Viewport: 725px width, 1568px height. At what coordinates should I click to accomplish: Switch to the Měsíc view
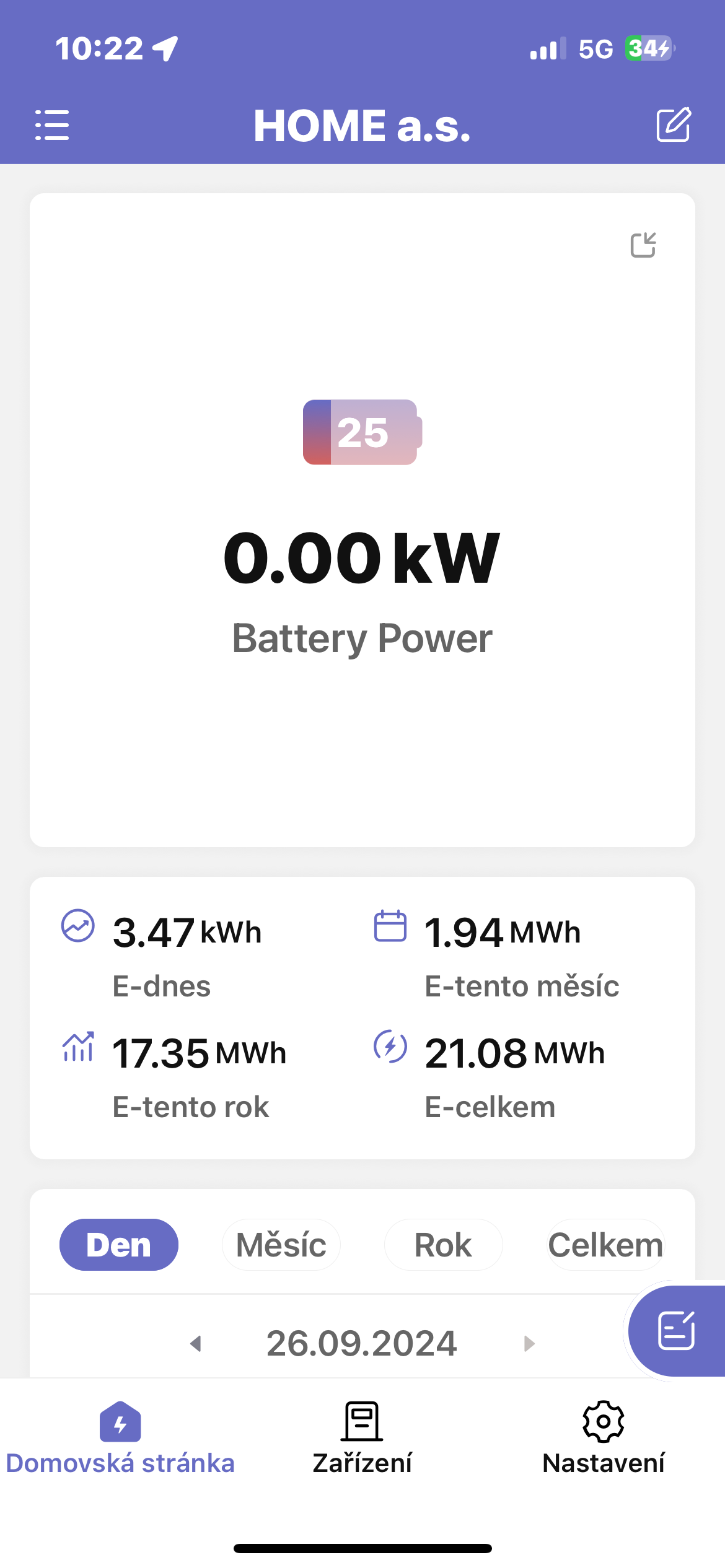(281, 1245)
